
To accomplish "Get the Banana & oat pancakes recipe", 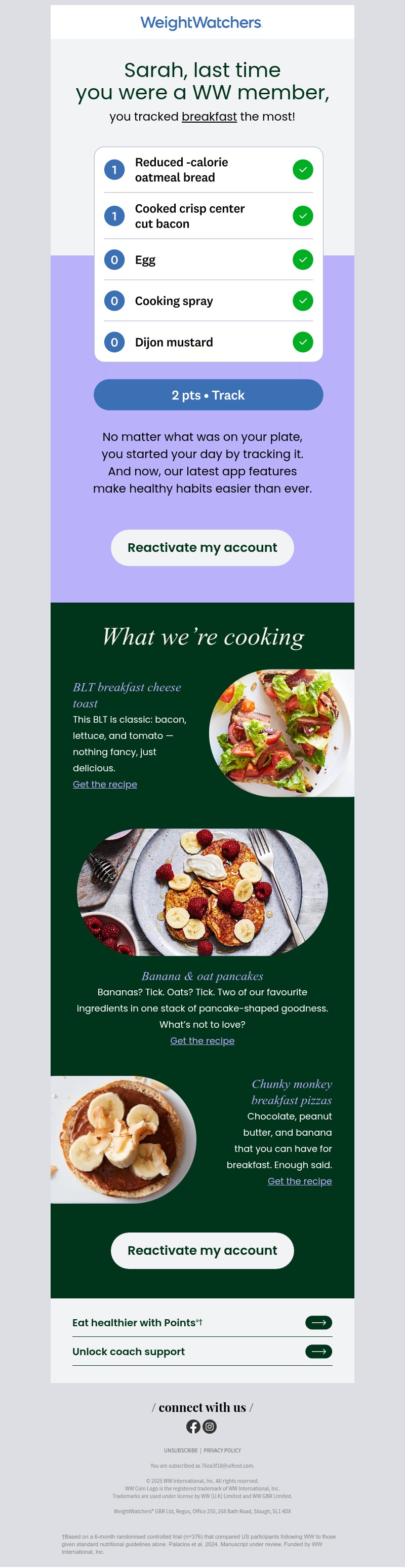I will tap(202, 1040).
